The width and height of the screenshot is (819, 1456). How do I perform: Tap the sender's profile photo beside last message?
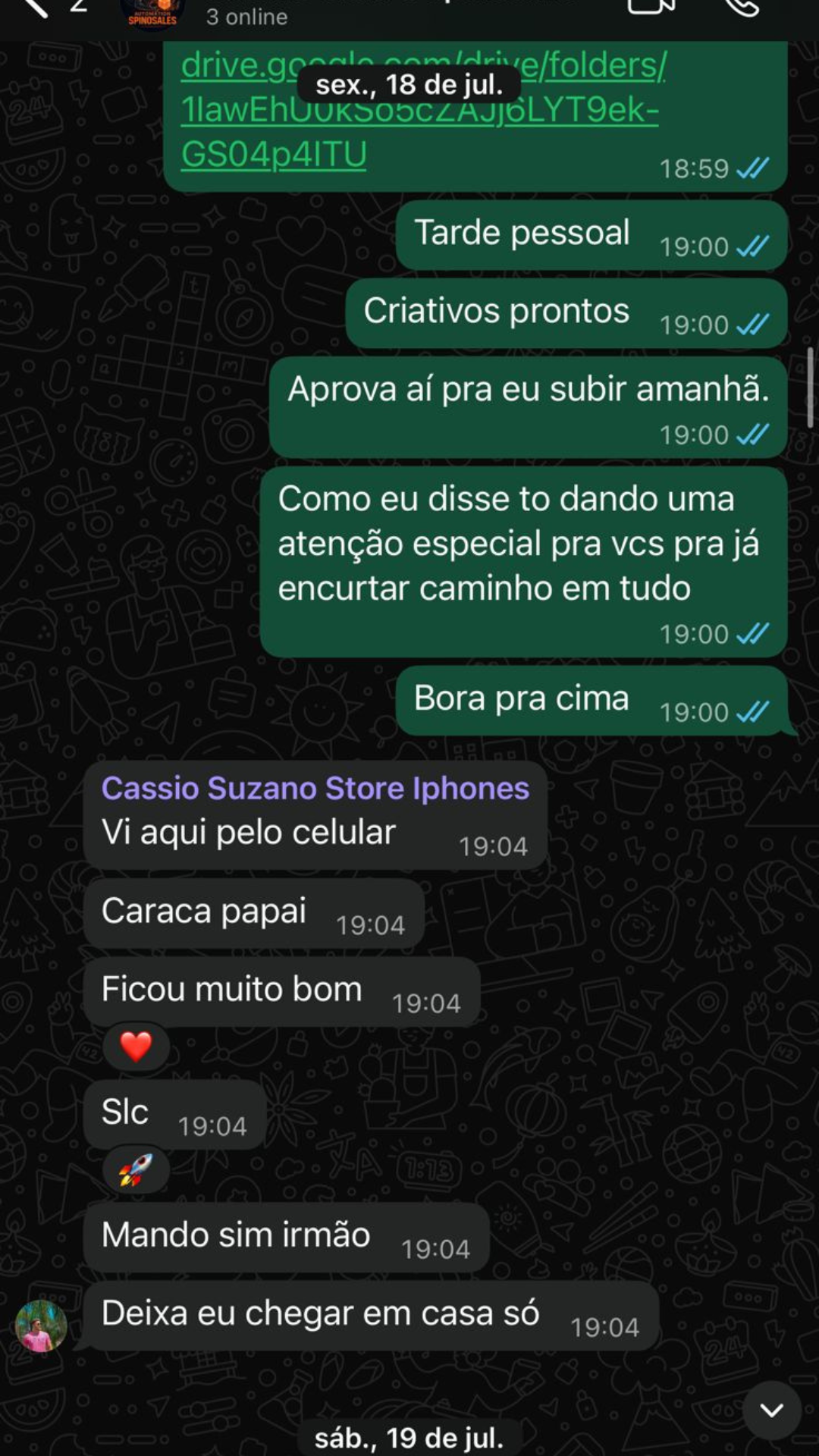coord(41,1326)
